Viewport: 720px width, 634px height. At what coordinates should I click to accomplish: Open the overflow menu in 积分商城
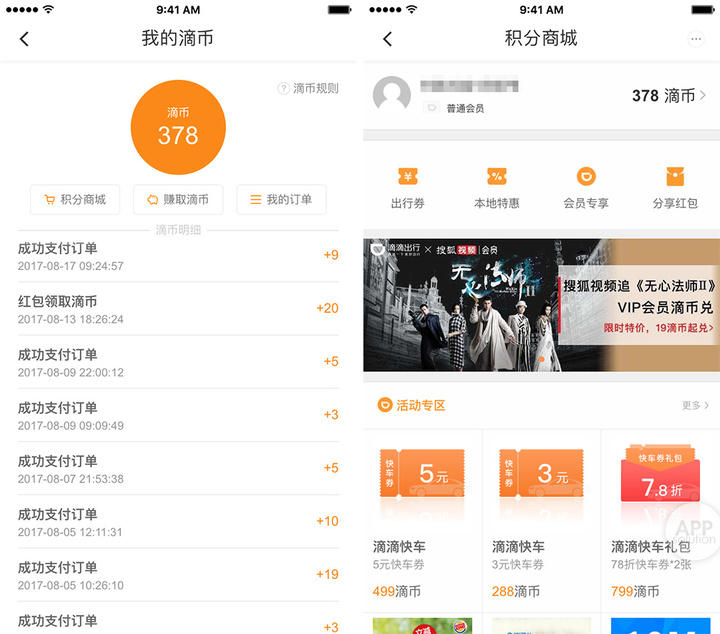(696, 39)
